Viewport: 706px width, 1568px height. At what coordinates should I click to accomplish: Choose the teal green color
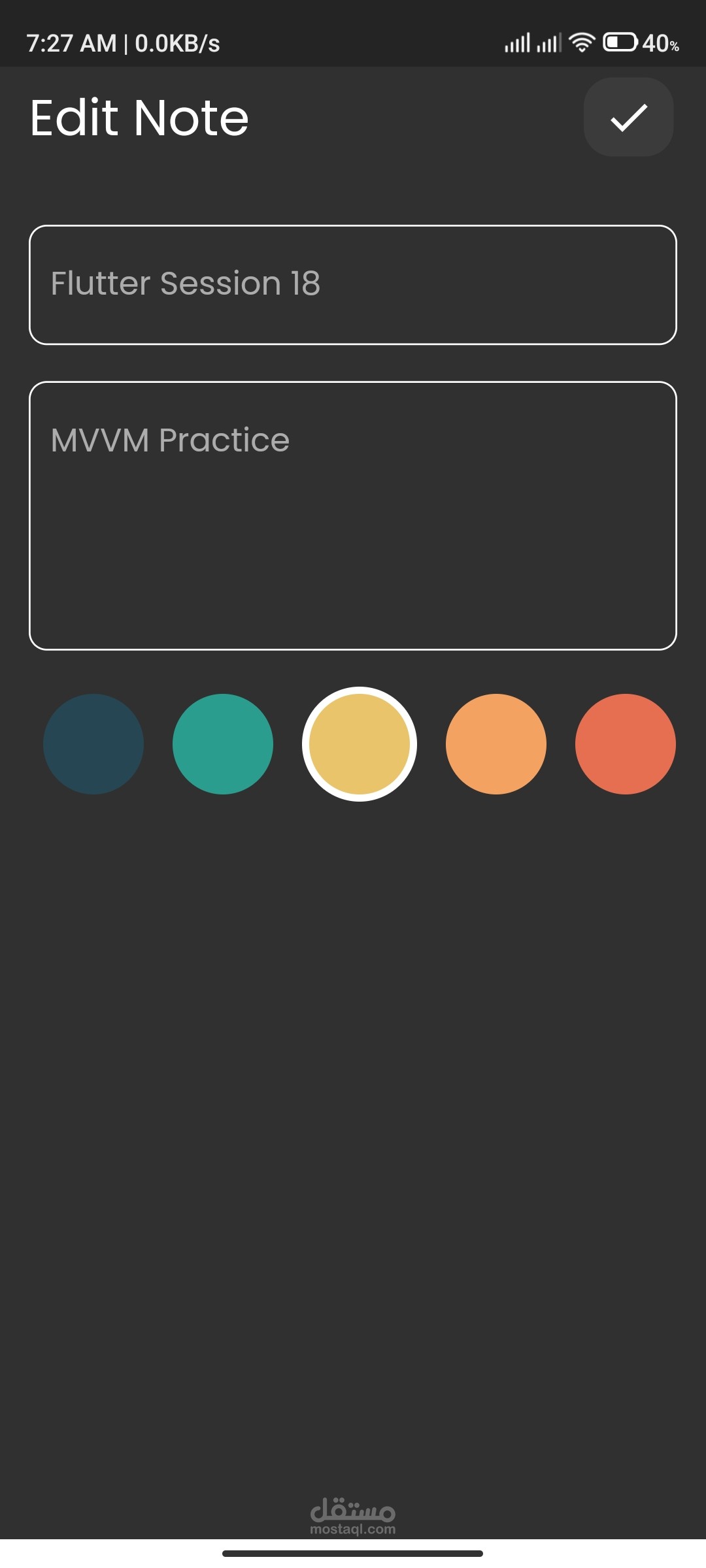[x=223, y=744]
